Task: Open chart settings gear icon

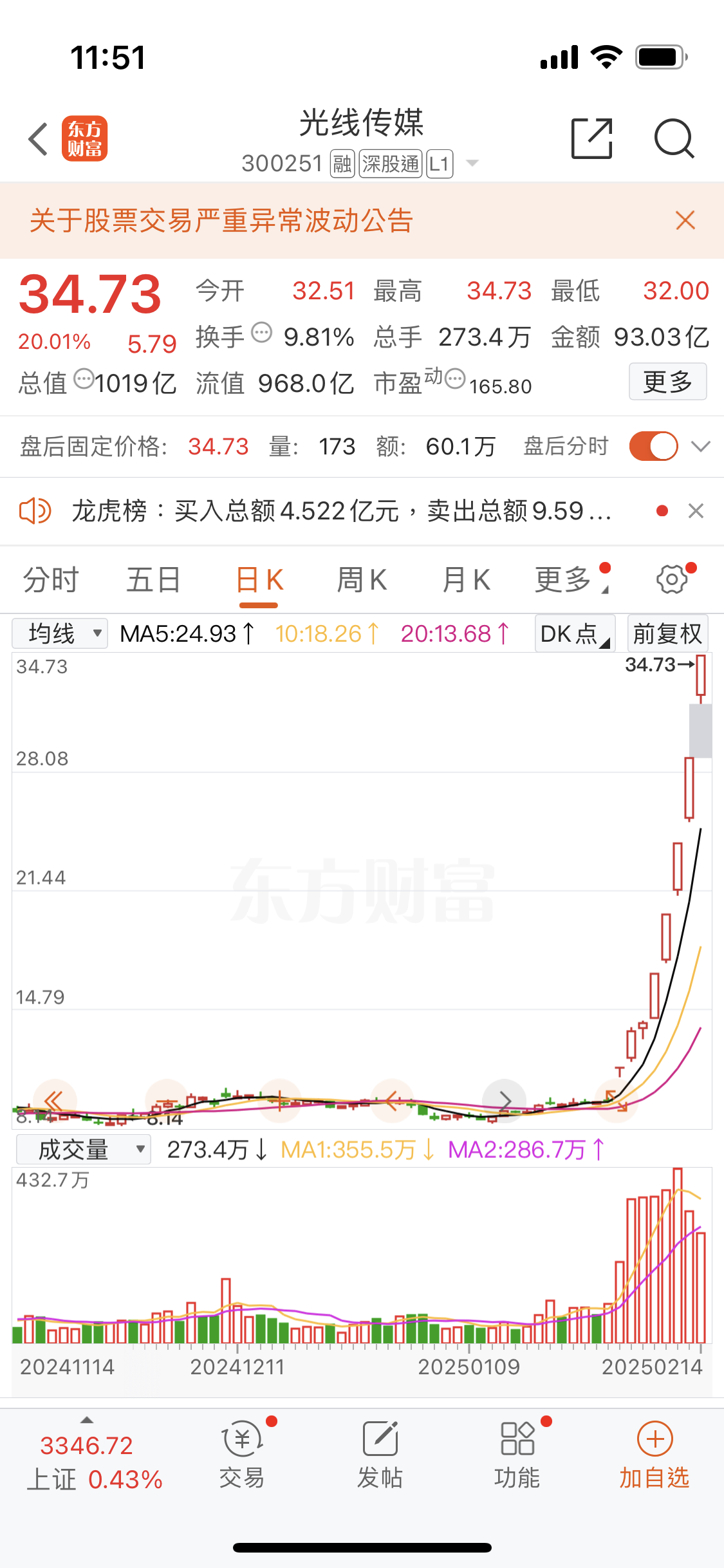Action: pyautogui.click(x=672, y=580)
